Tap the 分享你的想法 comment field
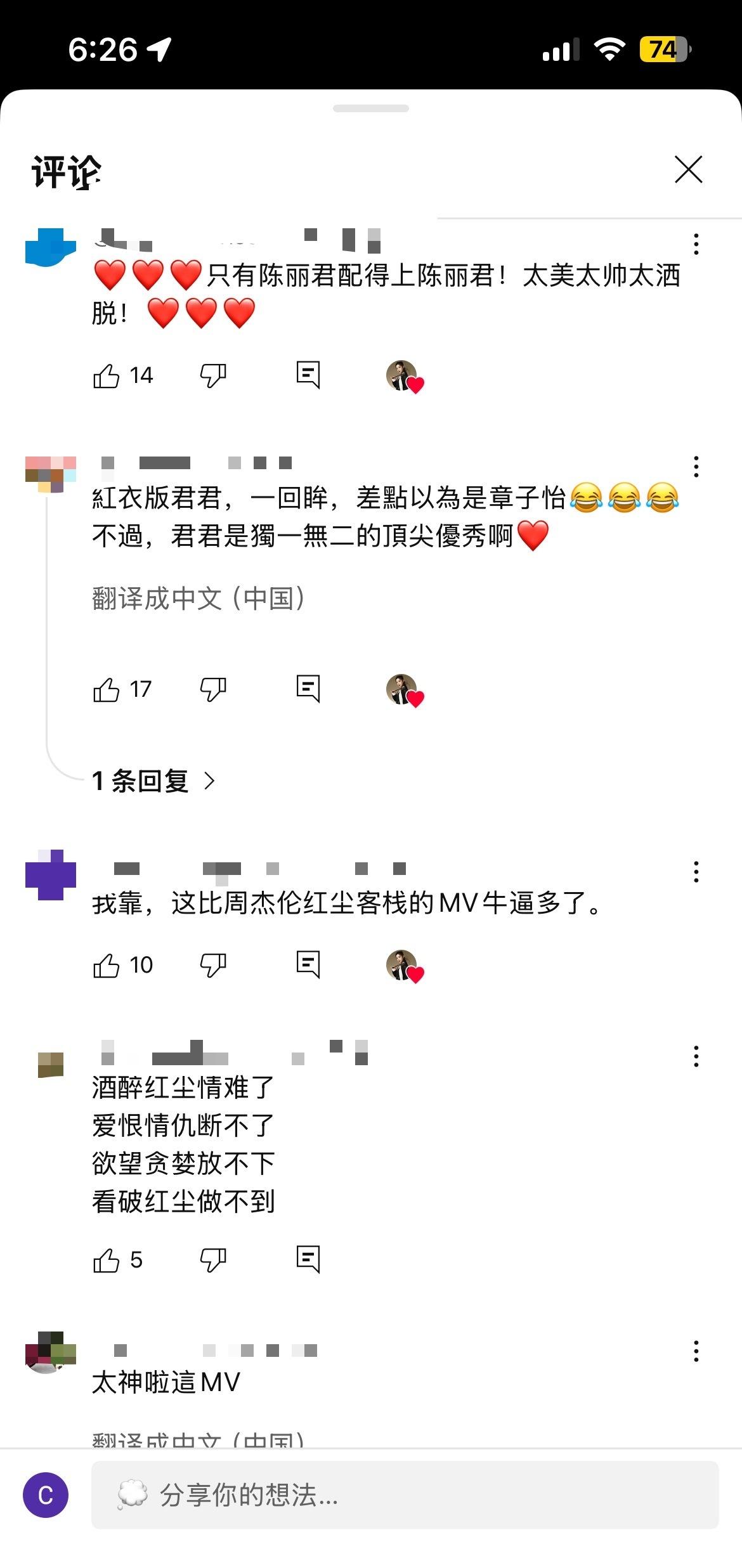The height and width of the screenshot is (1568, 742). tap(405, 1495)
